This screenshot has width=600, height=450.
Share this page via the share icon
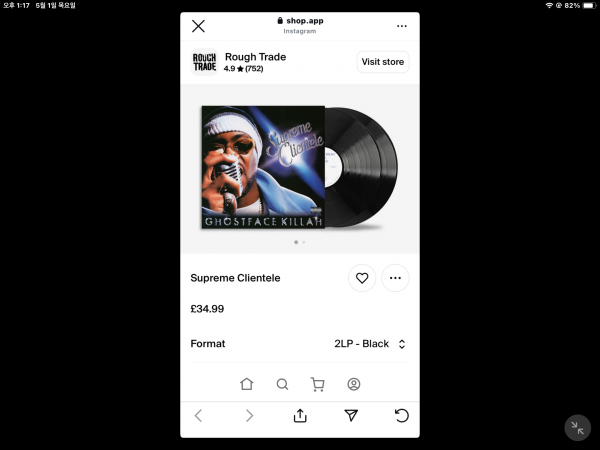point(300,416)
